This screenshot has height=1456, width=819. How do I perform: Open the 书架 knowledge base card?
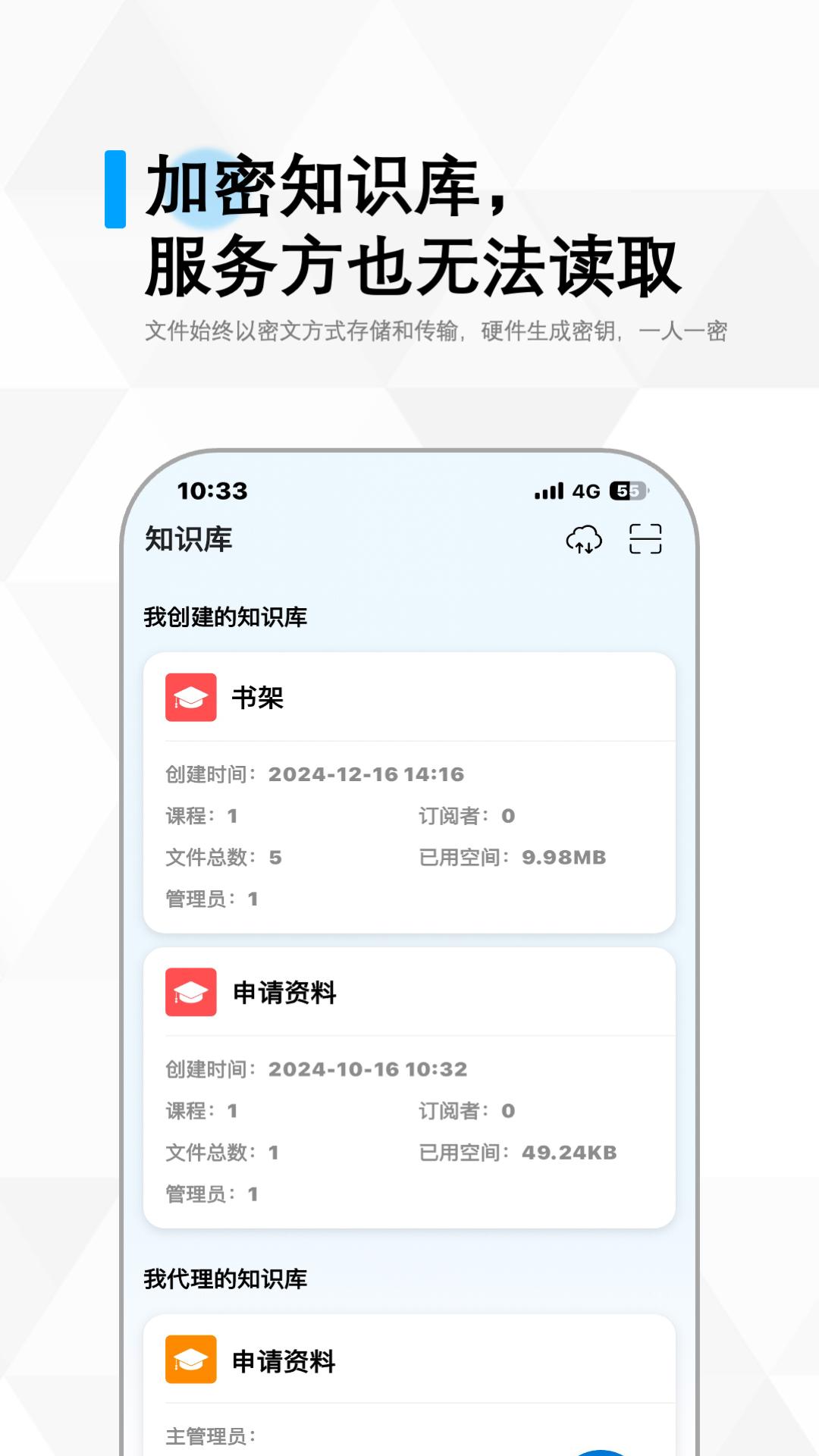click(x=409, y=789)
